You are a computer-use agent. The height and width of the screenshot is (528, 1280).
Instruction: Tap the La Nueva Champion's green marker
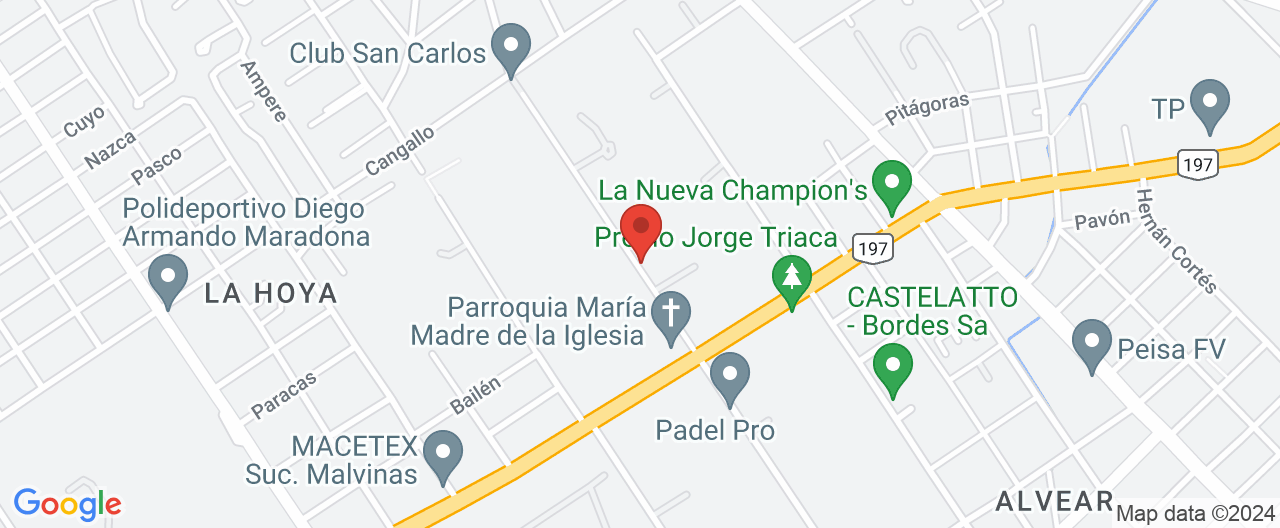890,185
